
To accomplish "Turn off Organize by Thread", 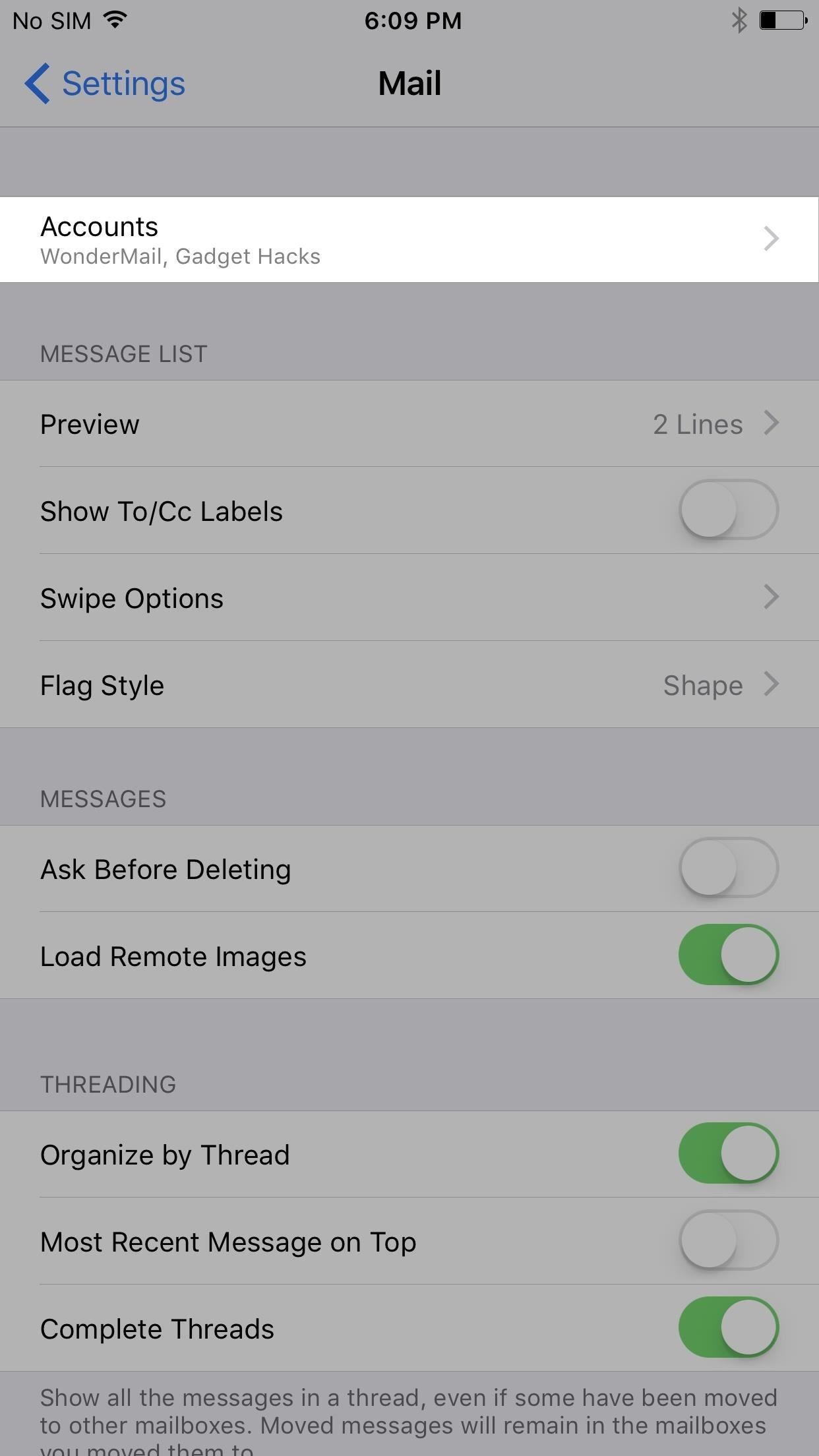I will click(x=728, y=1153).
